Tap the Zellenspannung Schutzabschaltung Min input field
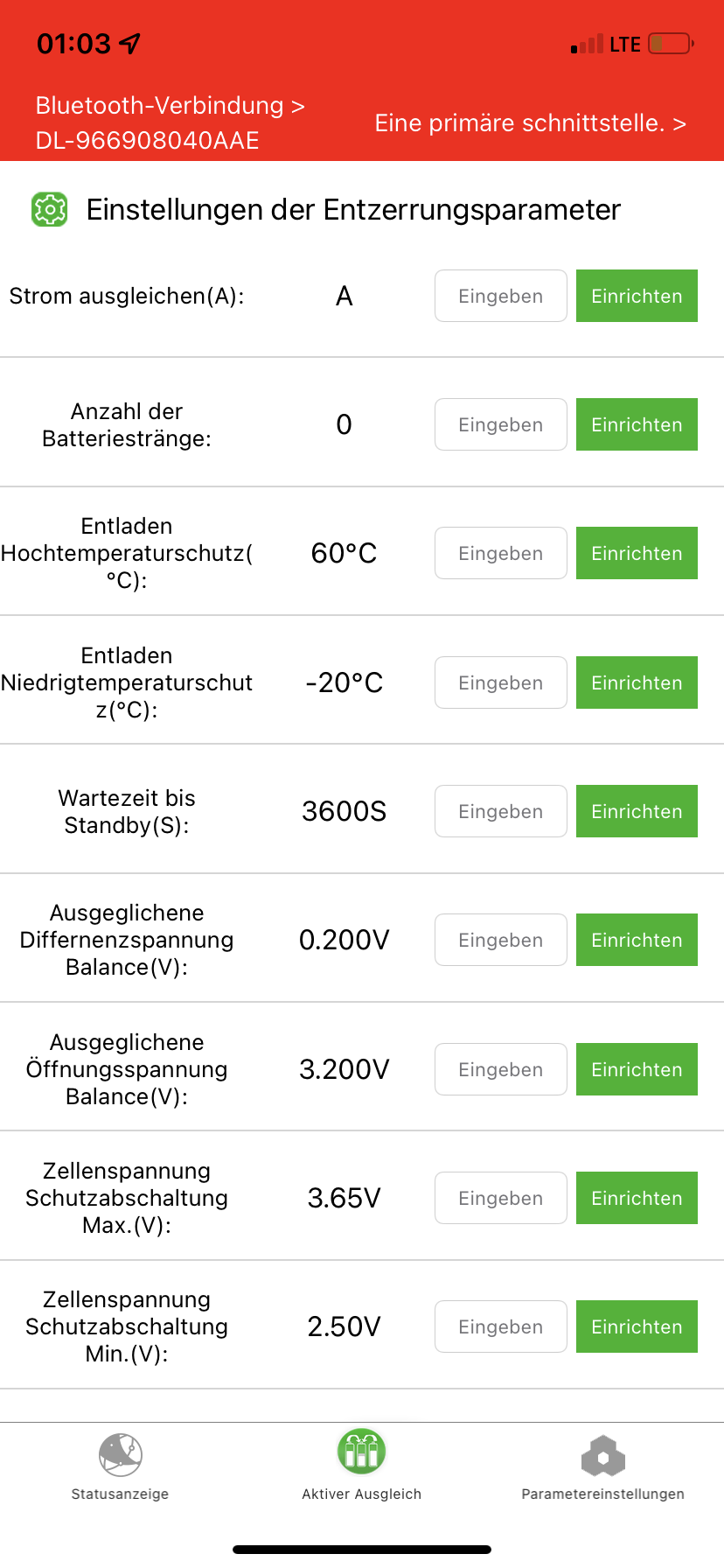Viewport: 724px width, 1568px height. pos(501,1326)
